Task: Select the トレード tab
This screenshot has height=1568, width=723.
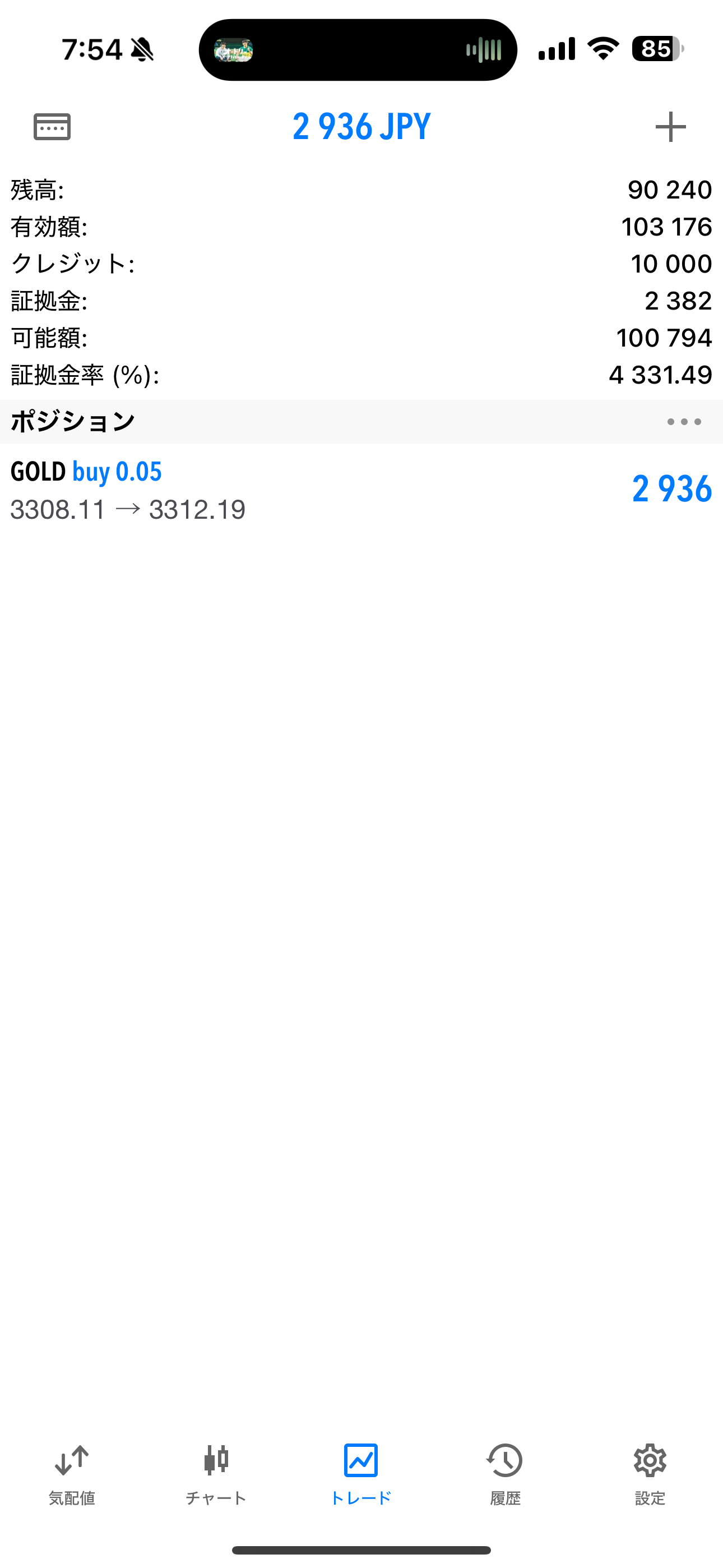Action: pos(361,1474)
